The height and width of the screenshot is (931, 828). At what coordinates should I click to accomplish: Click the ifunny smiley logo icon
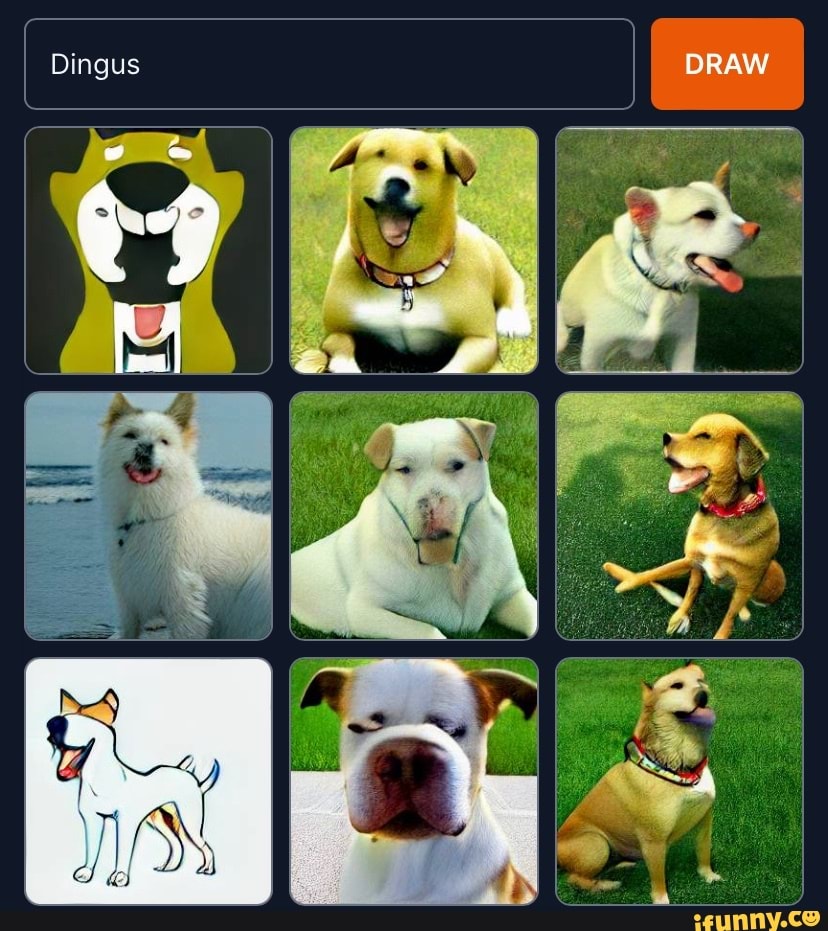[x=810, y=918]
